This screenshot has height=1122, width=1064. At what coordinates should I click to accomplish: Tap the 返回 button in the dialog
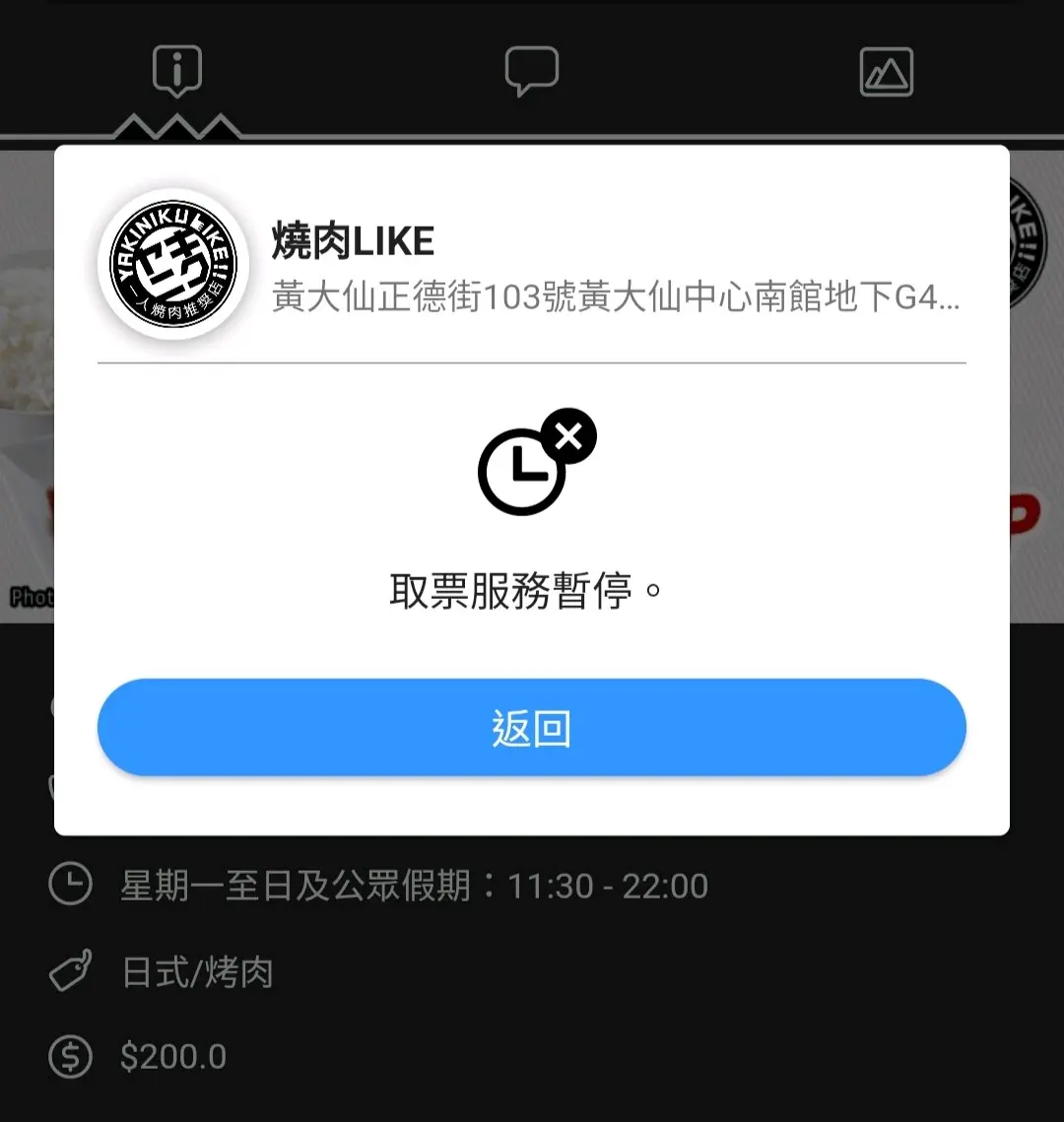coord(531,728)
